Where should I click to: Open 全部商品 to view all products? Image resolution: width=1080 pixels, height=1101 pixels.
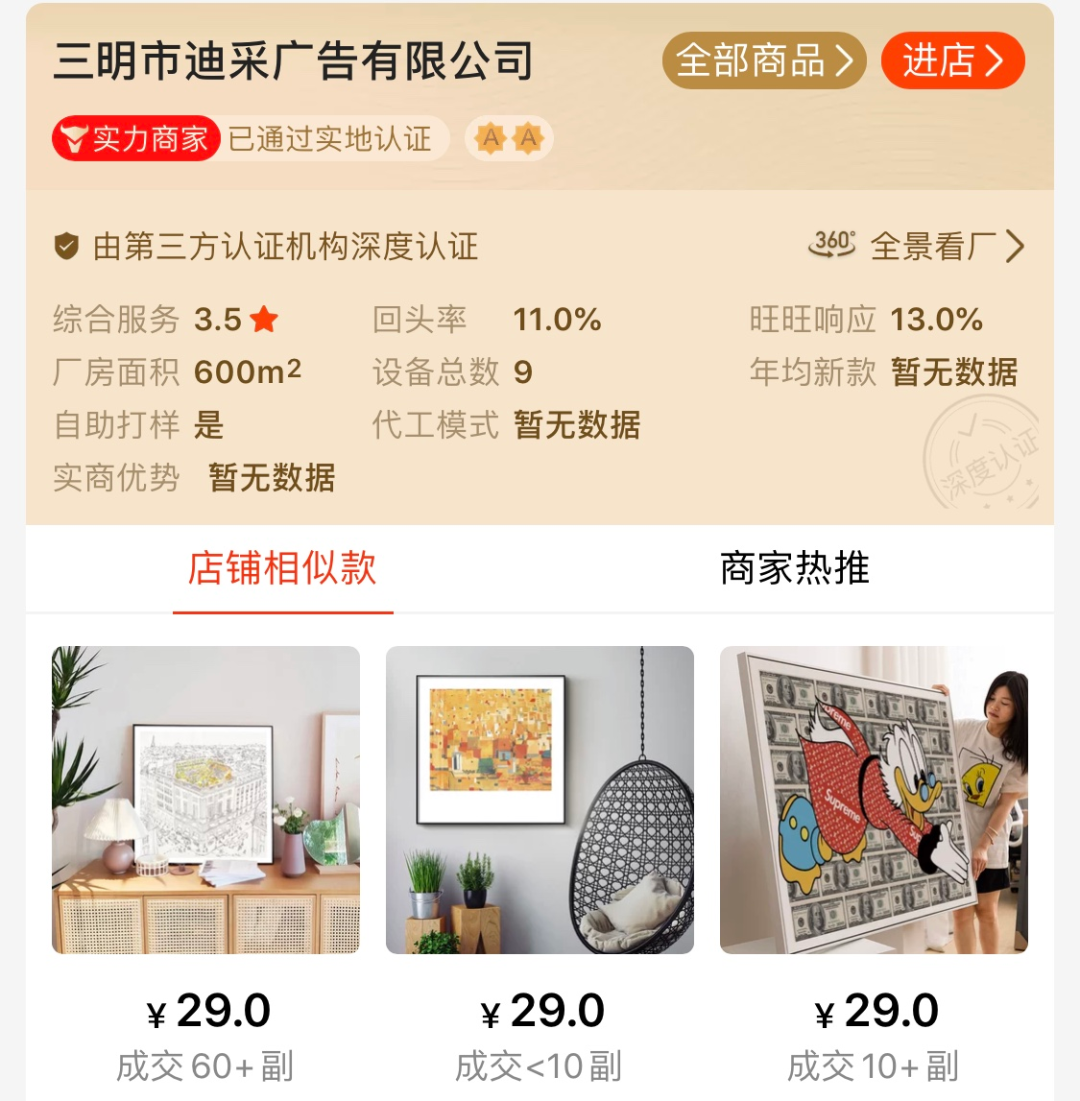click(763, 61)
